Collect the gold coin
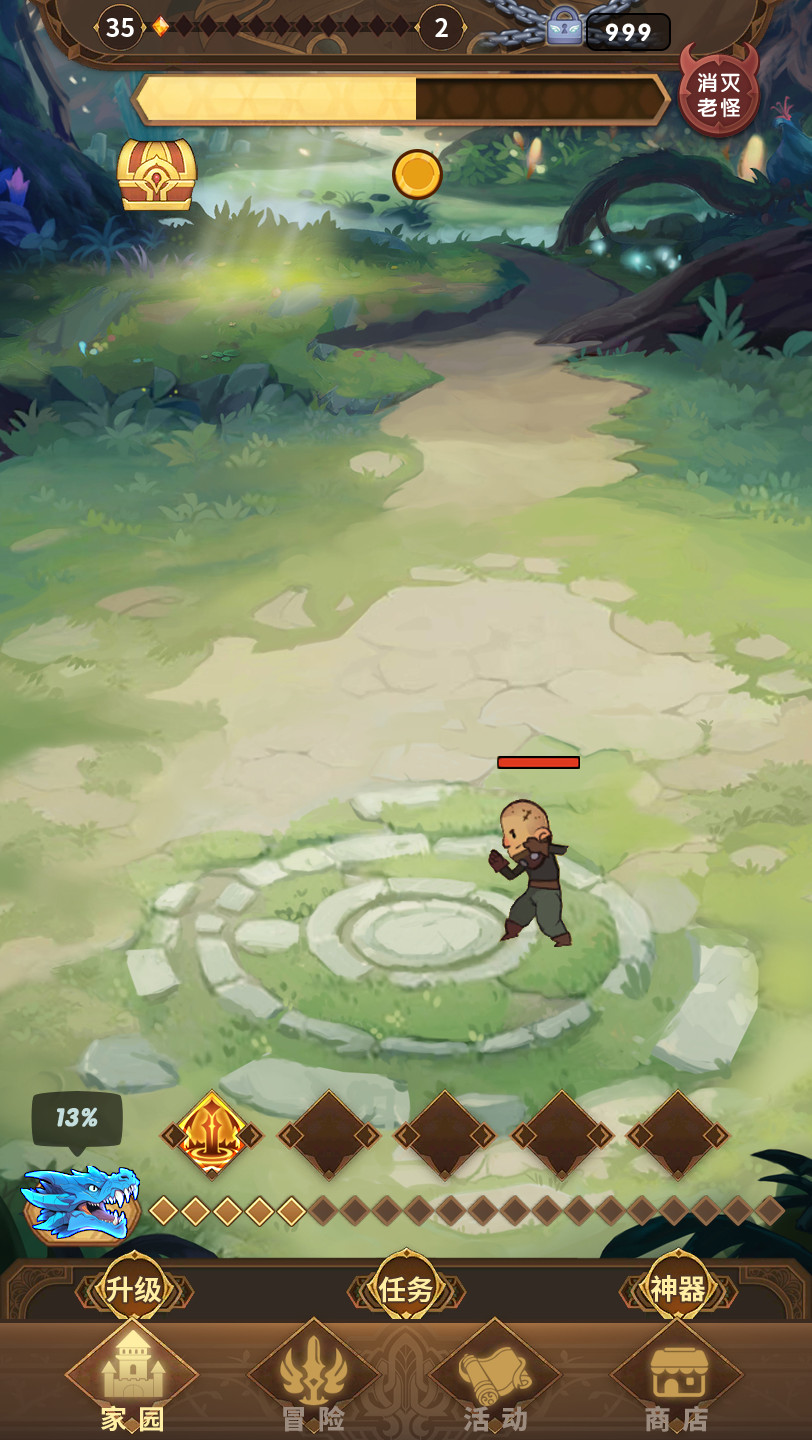 (417, 174)
